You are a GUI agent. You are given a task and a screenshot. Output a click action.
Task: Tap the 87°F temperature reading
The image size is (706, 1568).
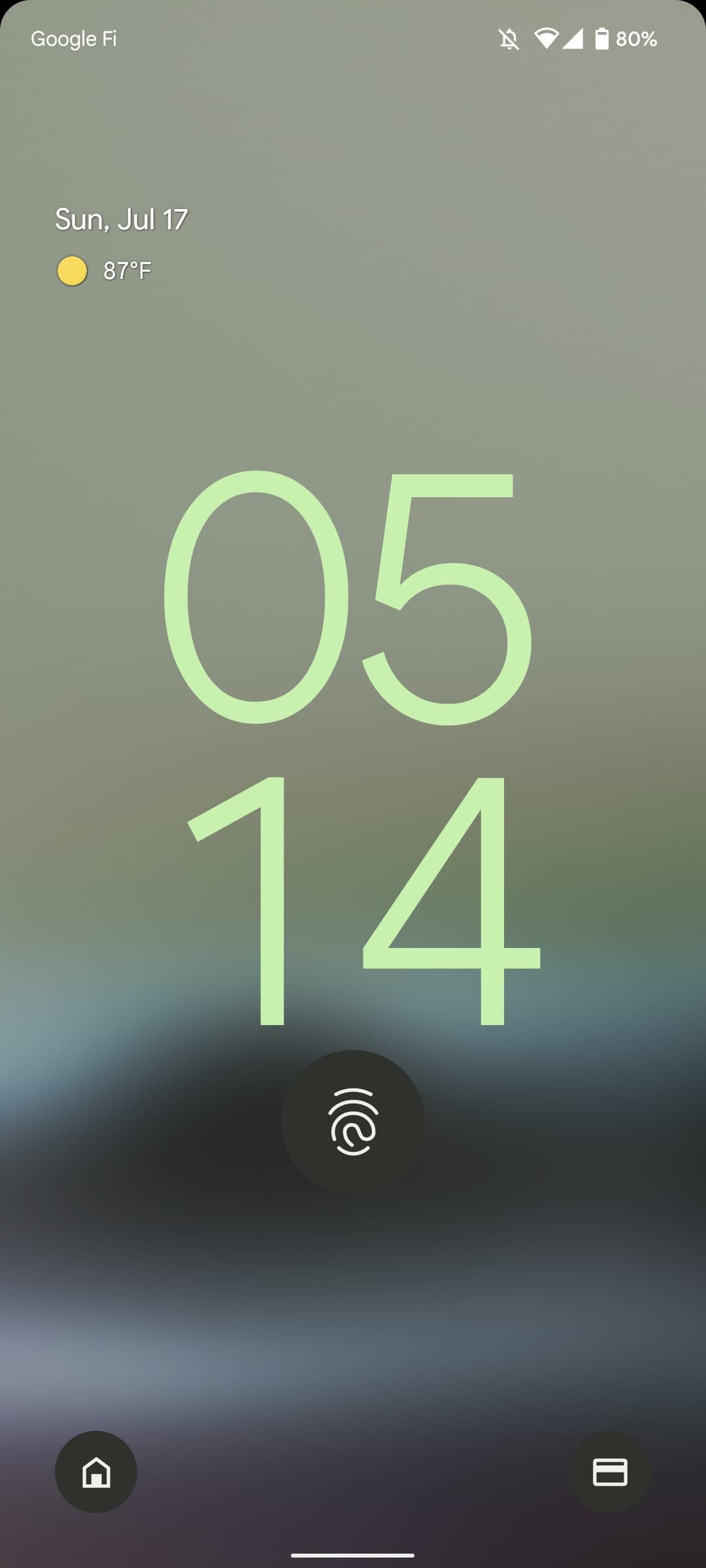(x=126, y=270)
